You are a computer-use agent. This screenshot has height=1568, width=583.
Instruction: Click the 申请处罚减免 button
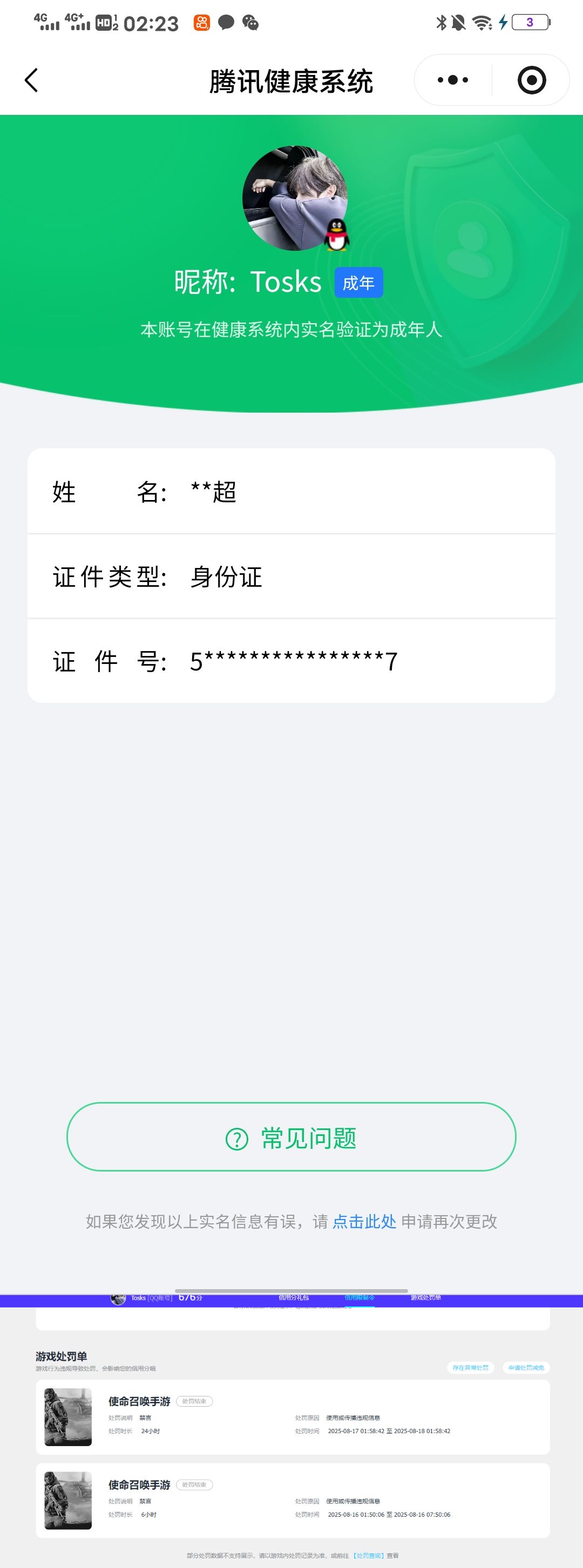coord(525,1367)
